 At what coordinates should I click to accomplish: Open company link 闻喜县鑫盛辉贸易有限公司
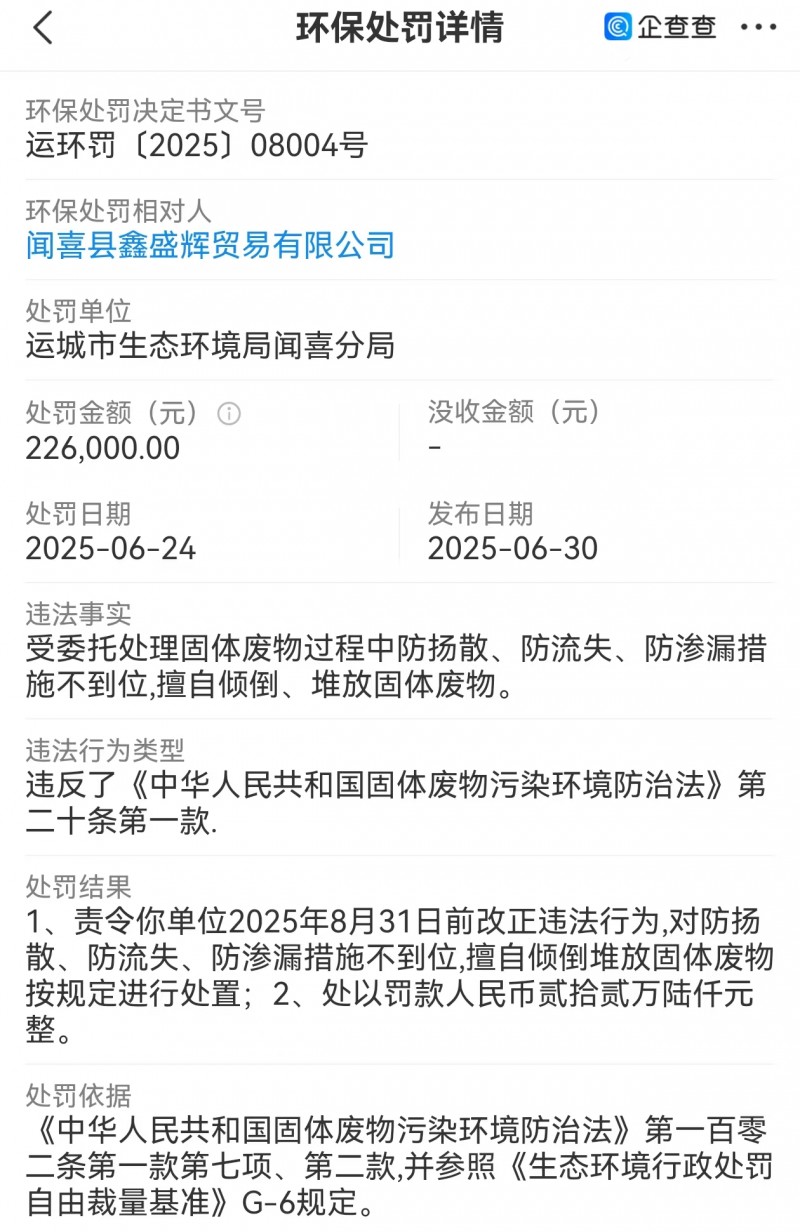[210, 244]
